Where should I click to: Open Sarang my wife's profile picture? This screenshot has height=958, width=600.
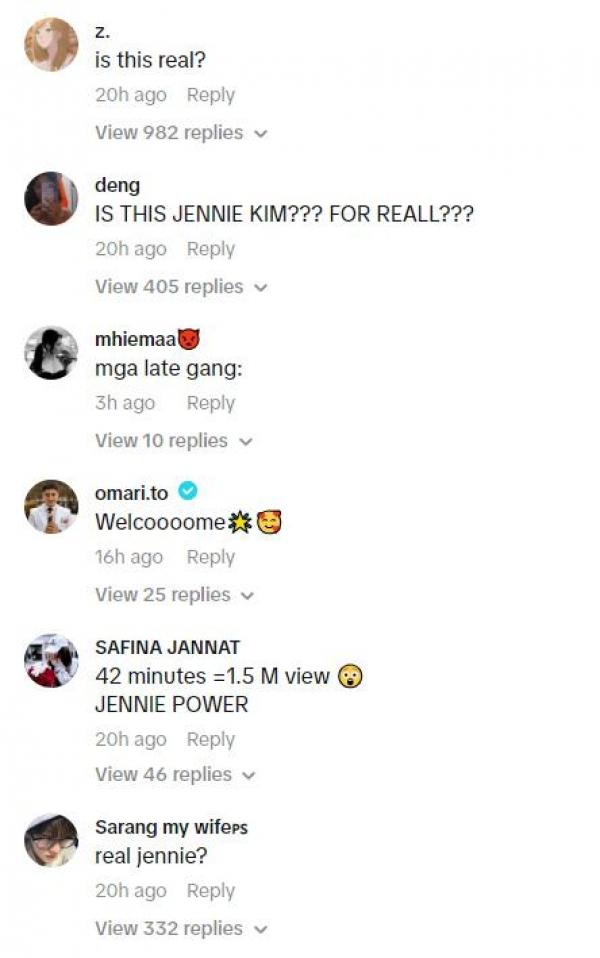(51, 840)
